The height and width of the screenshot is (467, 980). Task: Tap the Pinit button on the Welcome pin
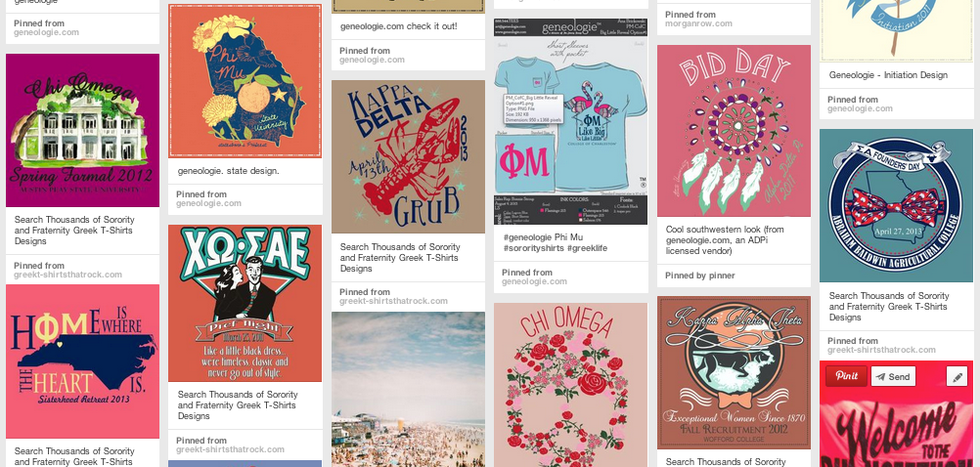coord(845,377)
